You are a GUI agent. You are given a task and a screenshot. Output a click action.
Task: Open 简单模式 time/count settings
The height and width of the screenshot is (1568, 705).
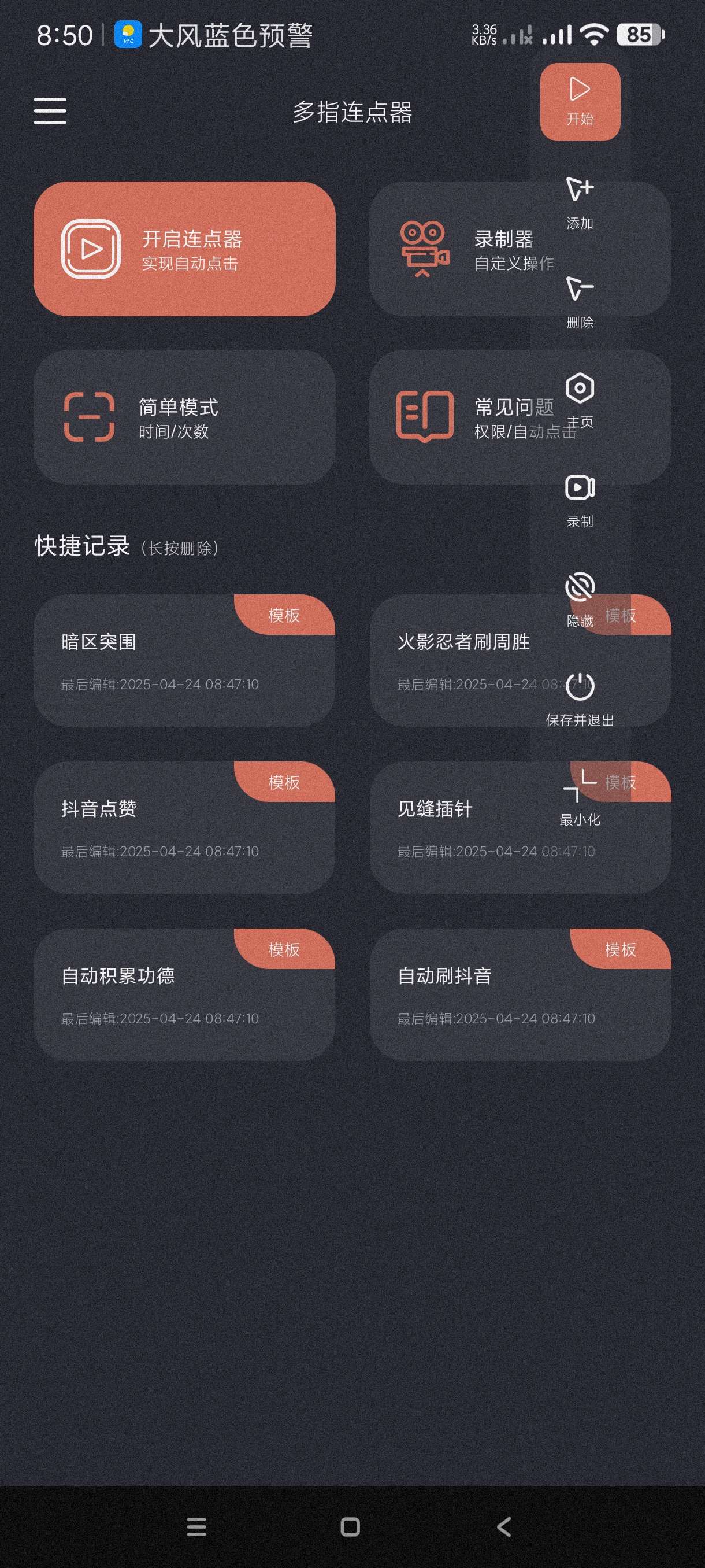(184, 417)
